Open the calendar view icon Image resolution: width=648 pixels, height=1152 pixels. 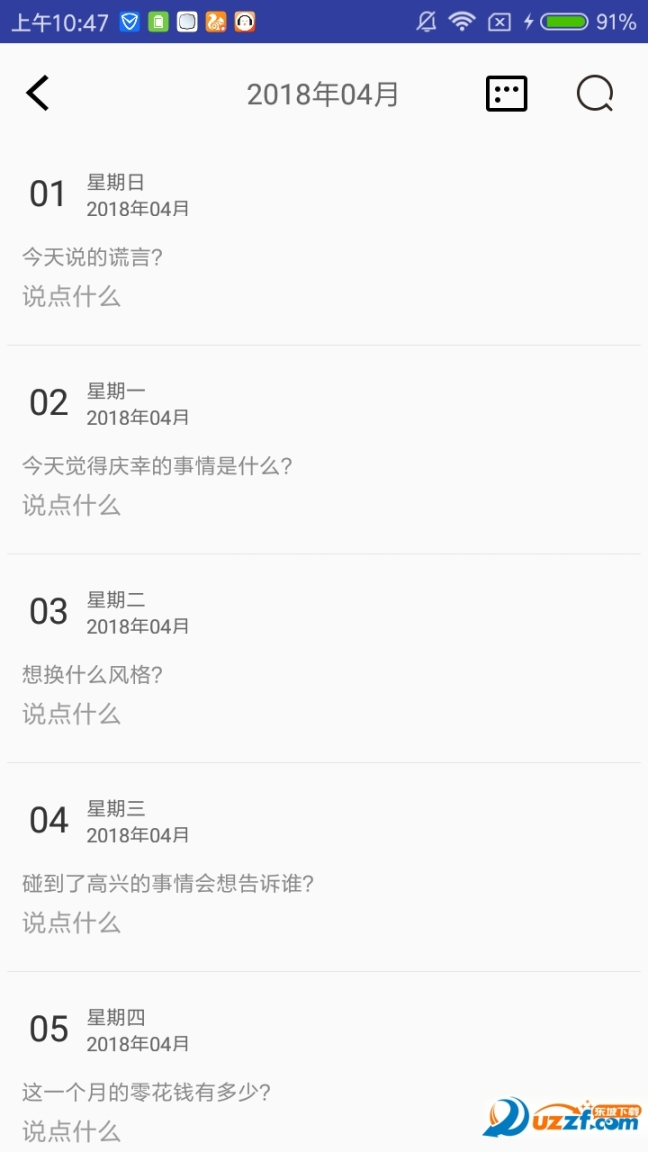click(506, 94)
